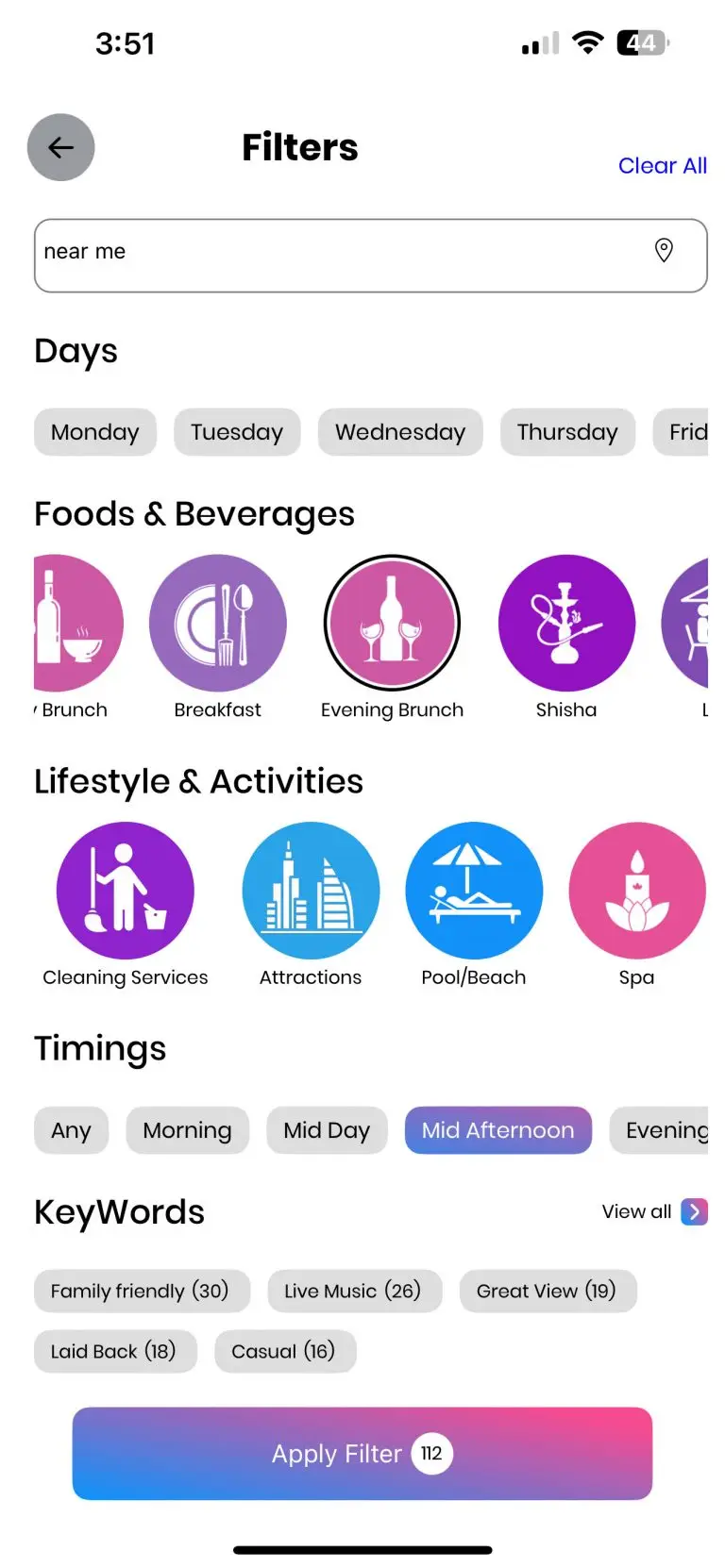The width and height of the screenshot is (725, 1568).
Task: Apply Filter with 112 results
Action: (x=362, y=1454)
